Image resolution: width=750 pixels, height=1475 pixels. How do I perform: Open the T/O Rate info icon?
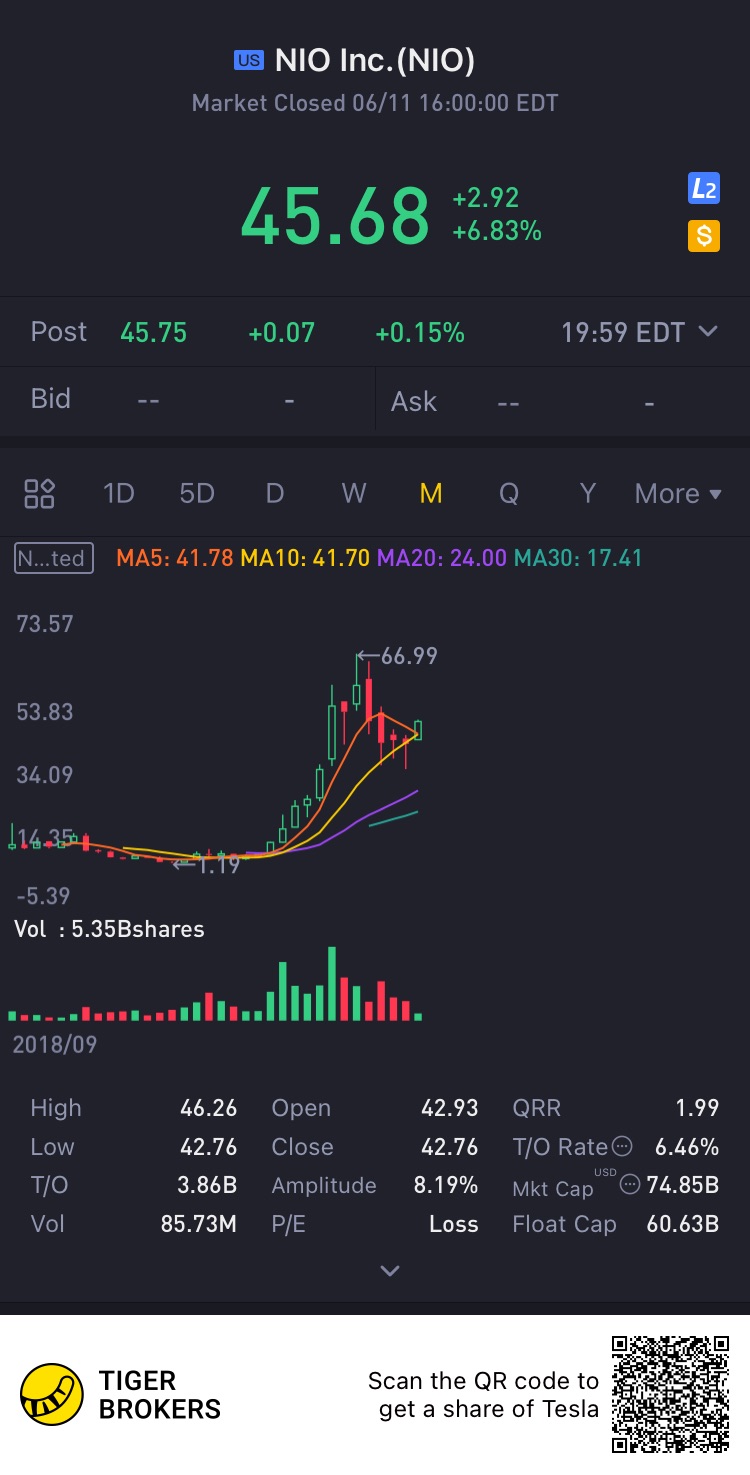click(622, 1146)
